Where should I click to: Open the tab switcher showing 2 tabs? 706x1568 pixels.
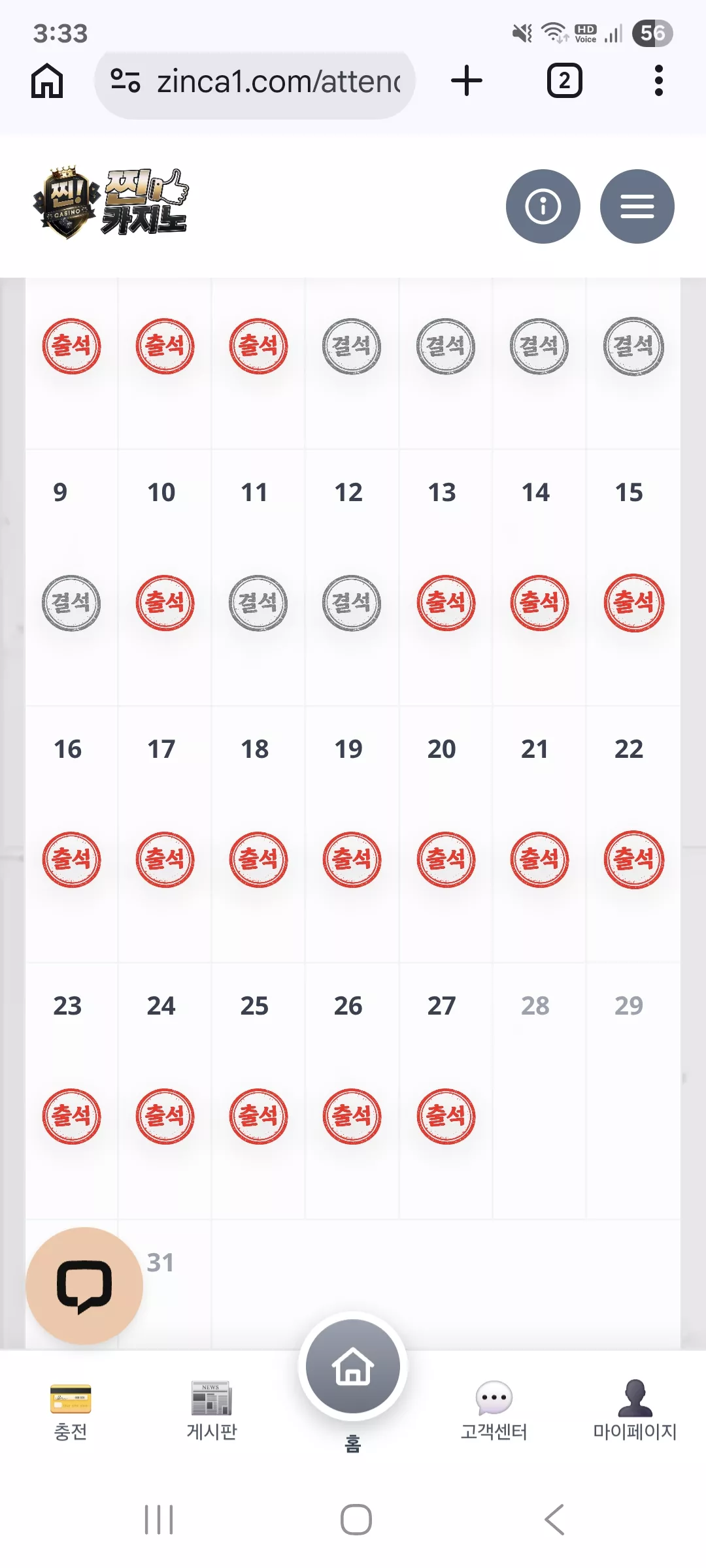(564, 81)
